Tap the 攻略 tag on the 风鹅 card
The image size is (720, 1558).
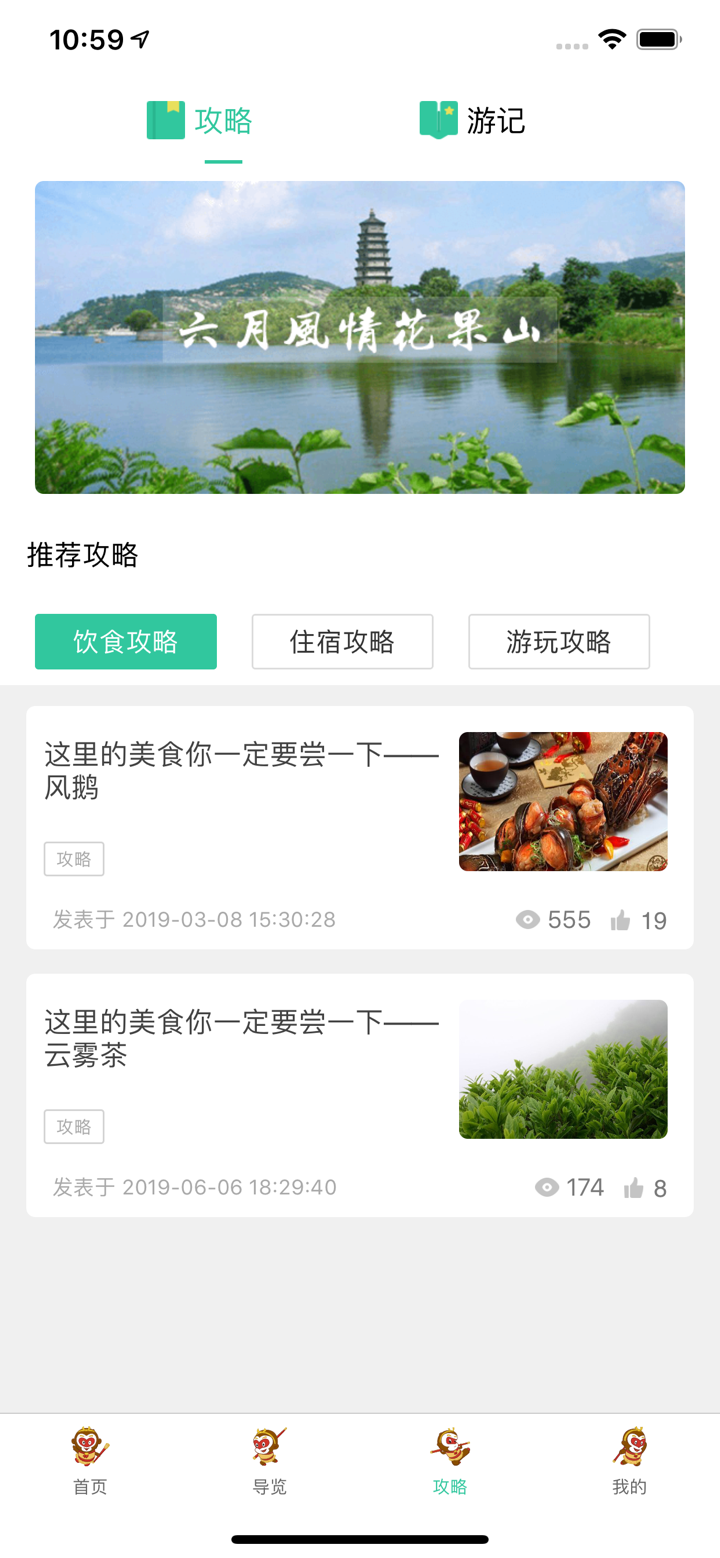point(74,859)
